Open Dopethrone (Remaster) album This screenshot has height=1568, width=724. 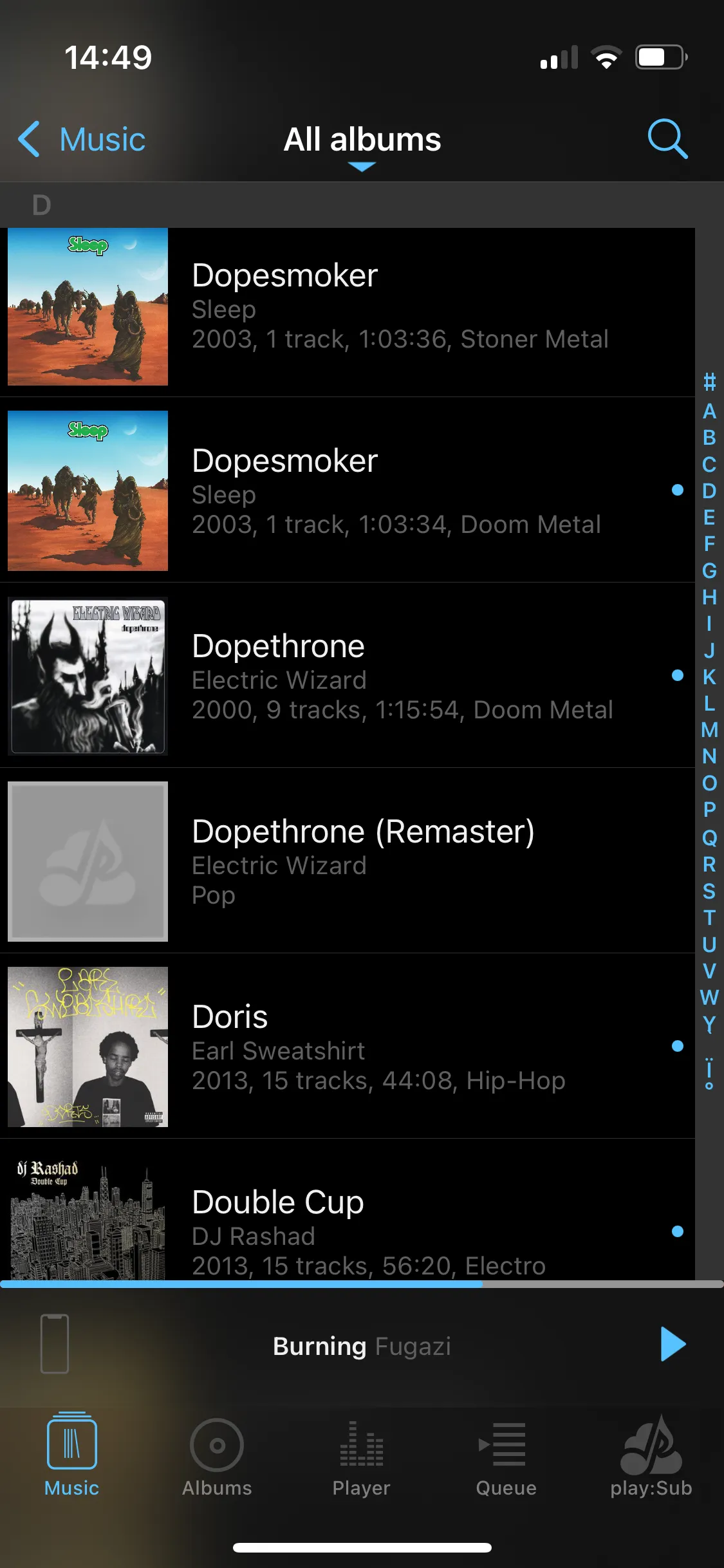pyautogui.click(x=348, y=861)
